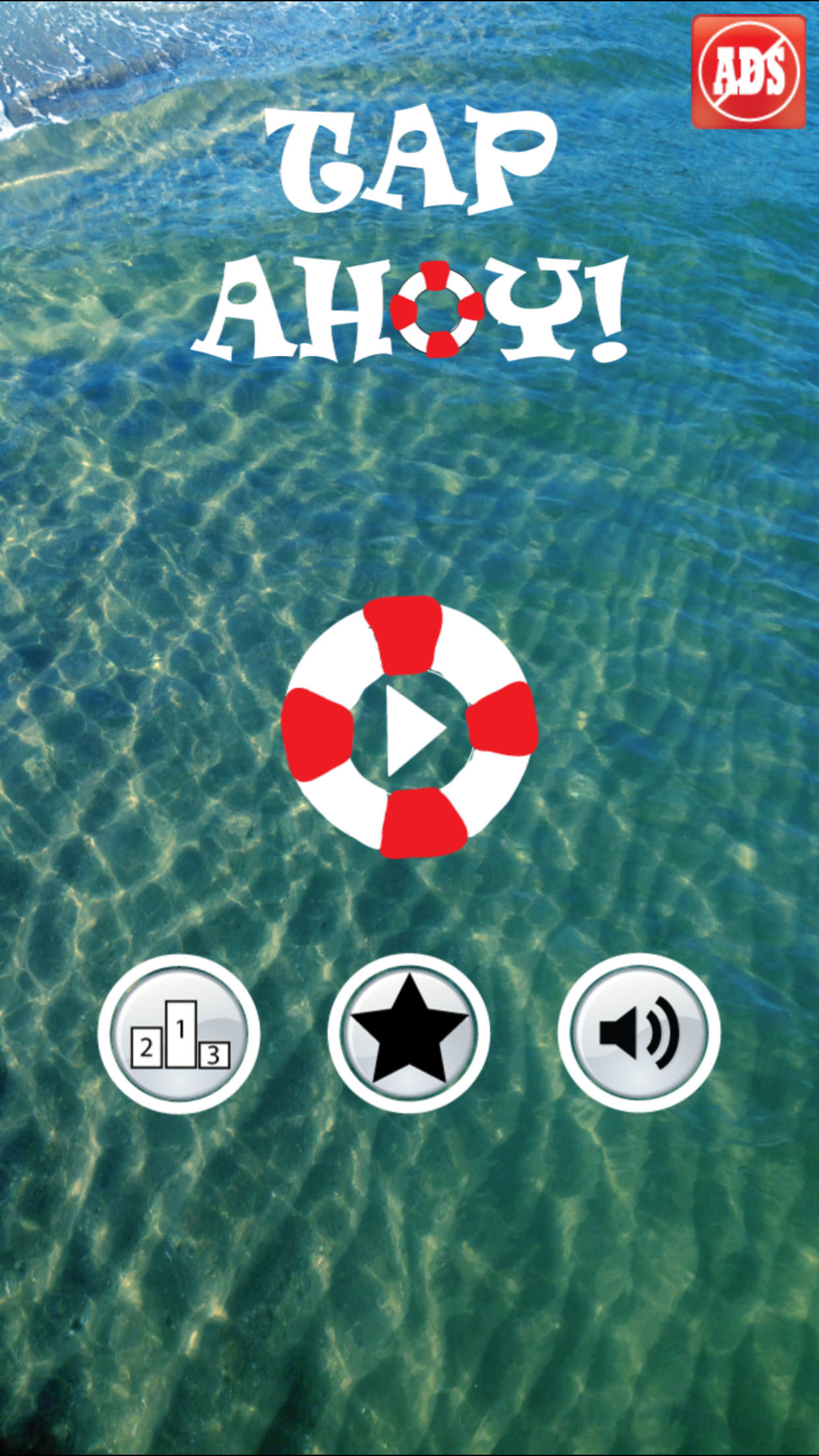The height and width of the screenshot is (1456, 819).
Task: Remove ads with the red ADS button
Action: pos(748,72)
